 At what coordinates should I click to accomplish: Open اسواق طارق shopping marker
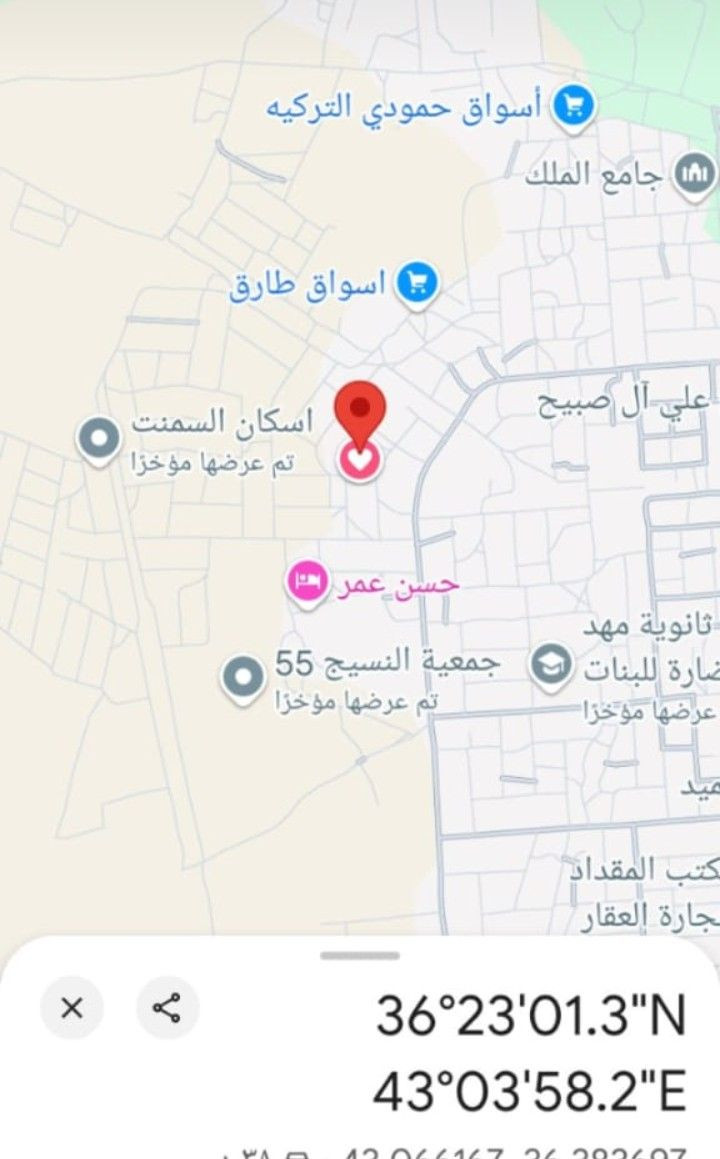pos(417,284)
